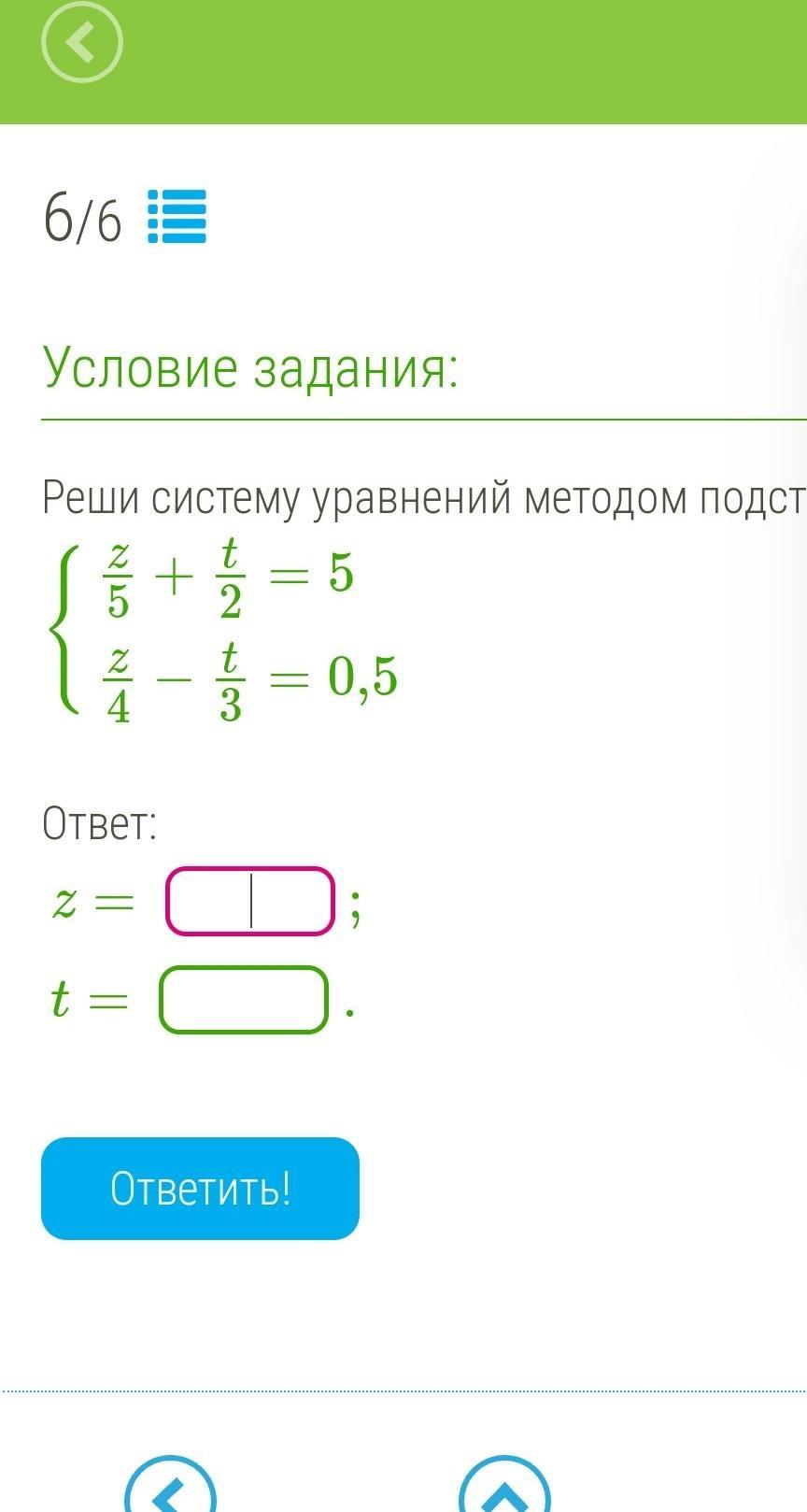Focus the z answer input field

(250, 901)
